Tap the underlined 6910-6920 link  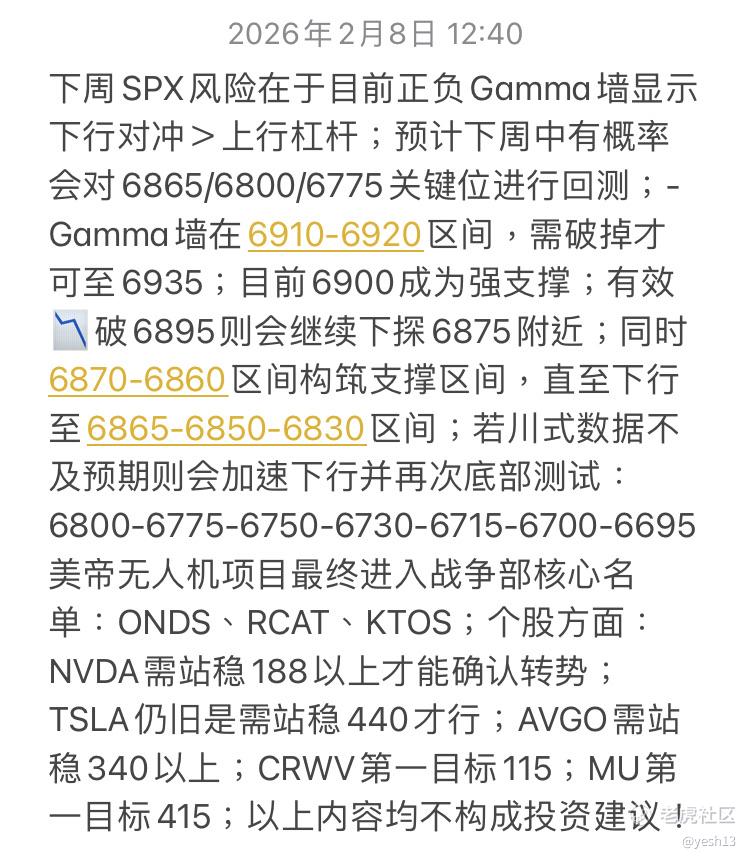click(x=335, y=235)
